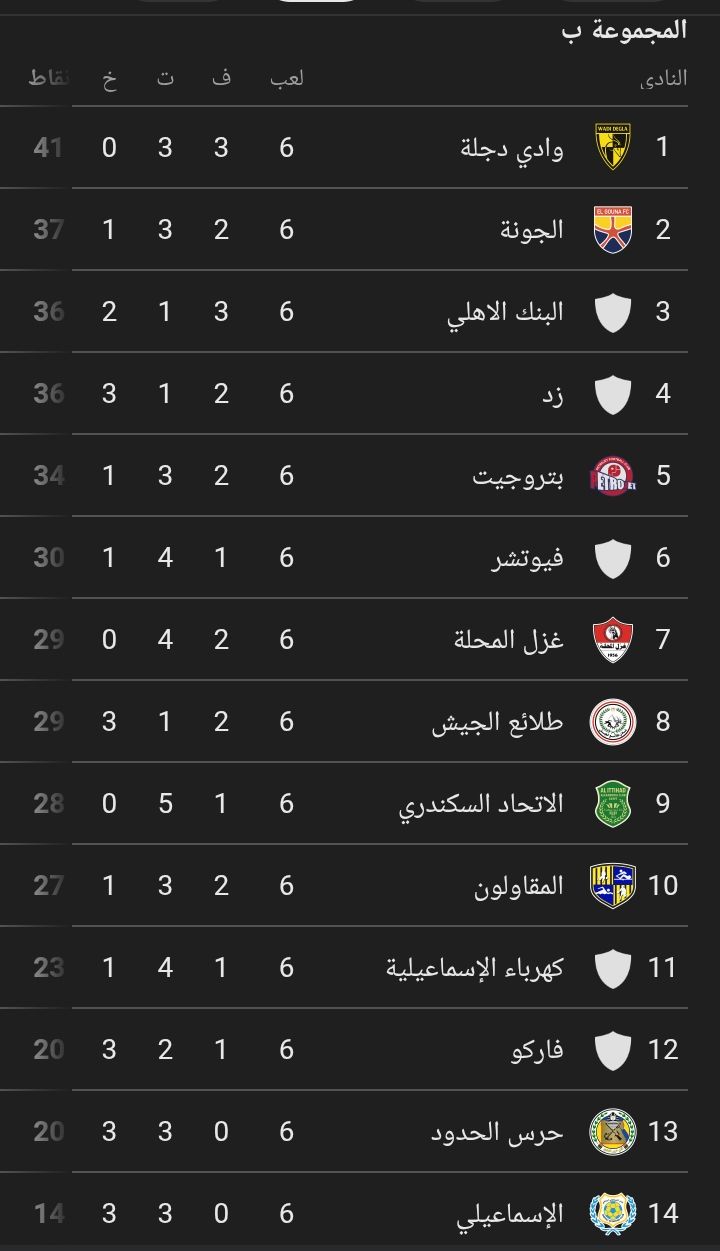Select the Tala'ea El Gaish crest

pos(613,721)
